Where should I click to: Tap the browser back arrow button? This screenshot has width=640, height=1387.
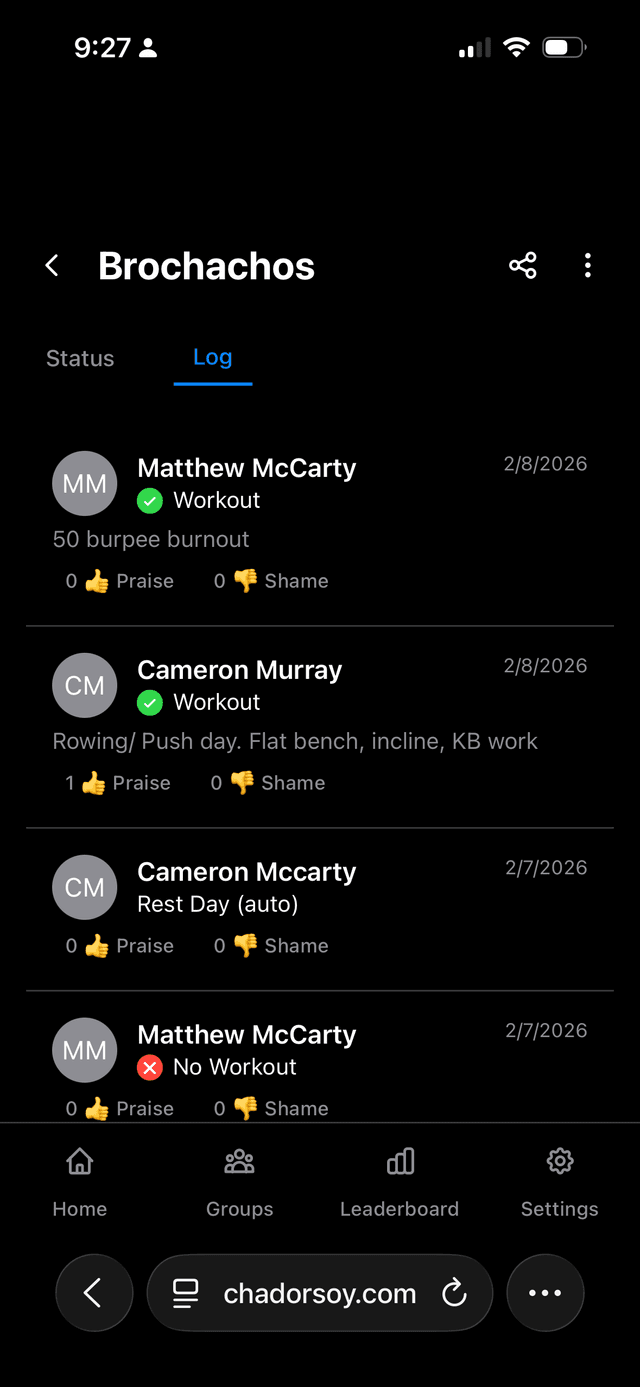(x=94, y=1293)
